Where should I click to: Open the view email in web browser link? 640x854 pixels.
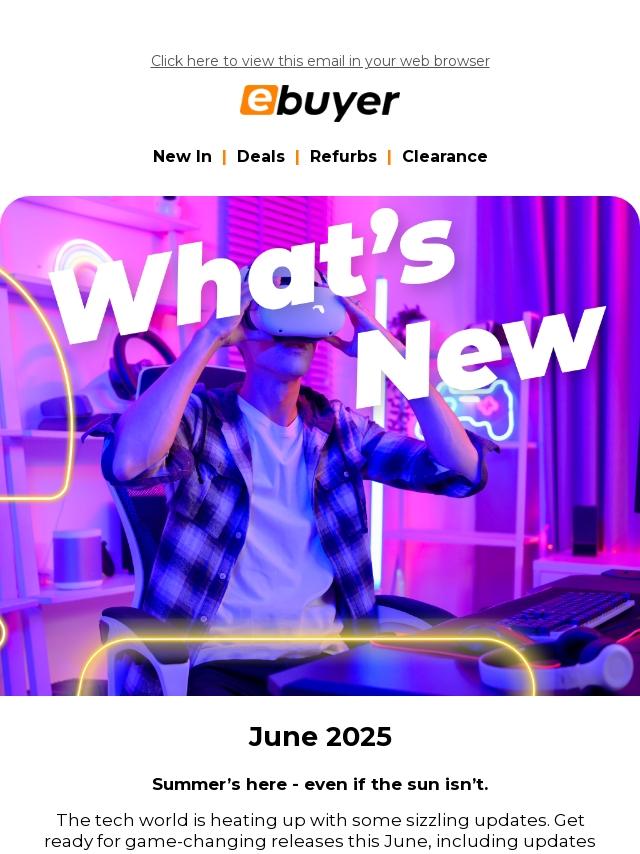click(320, 61)
